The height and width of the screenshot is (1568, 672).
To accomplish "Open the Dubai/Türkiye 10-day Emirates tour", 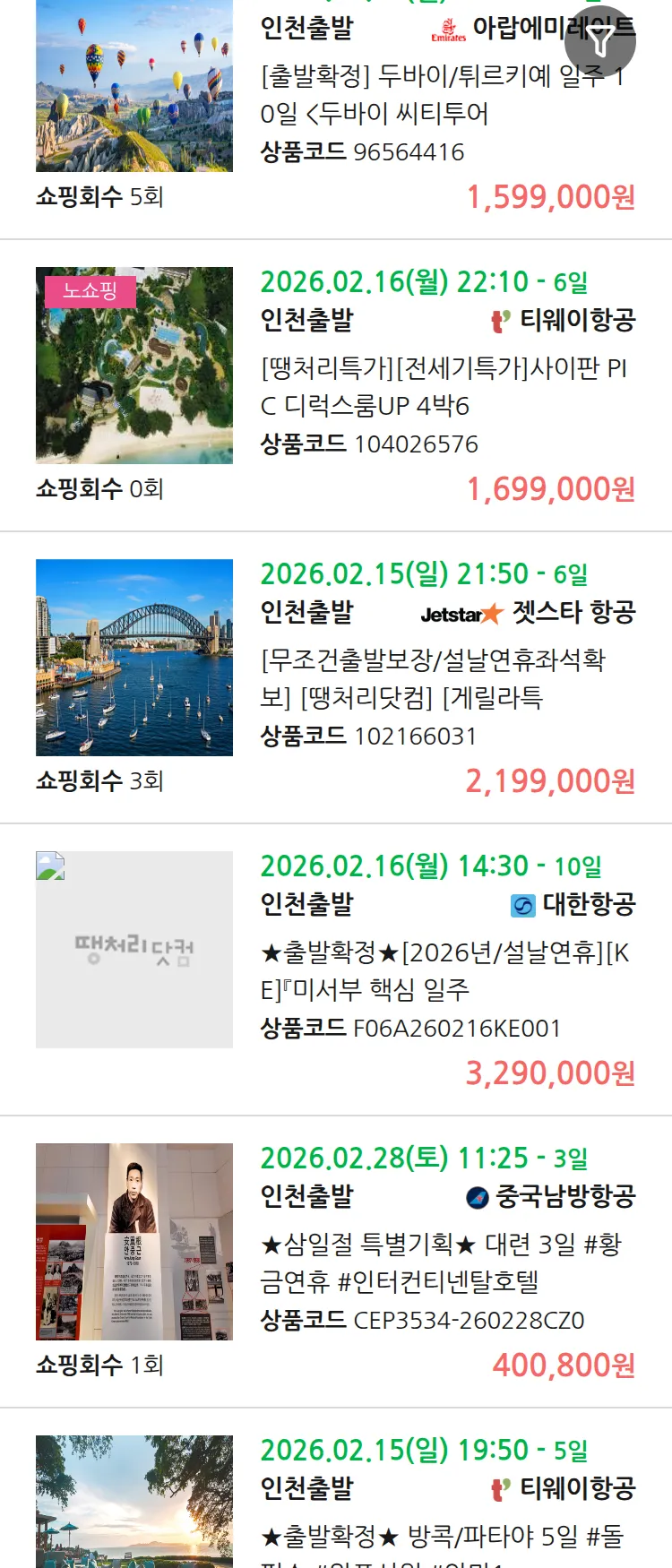I will pos(442,94).
